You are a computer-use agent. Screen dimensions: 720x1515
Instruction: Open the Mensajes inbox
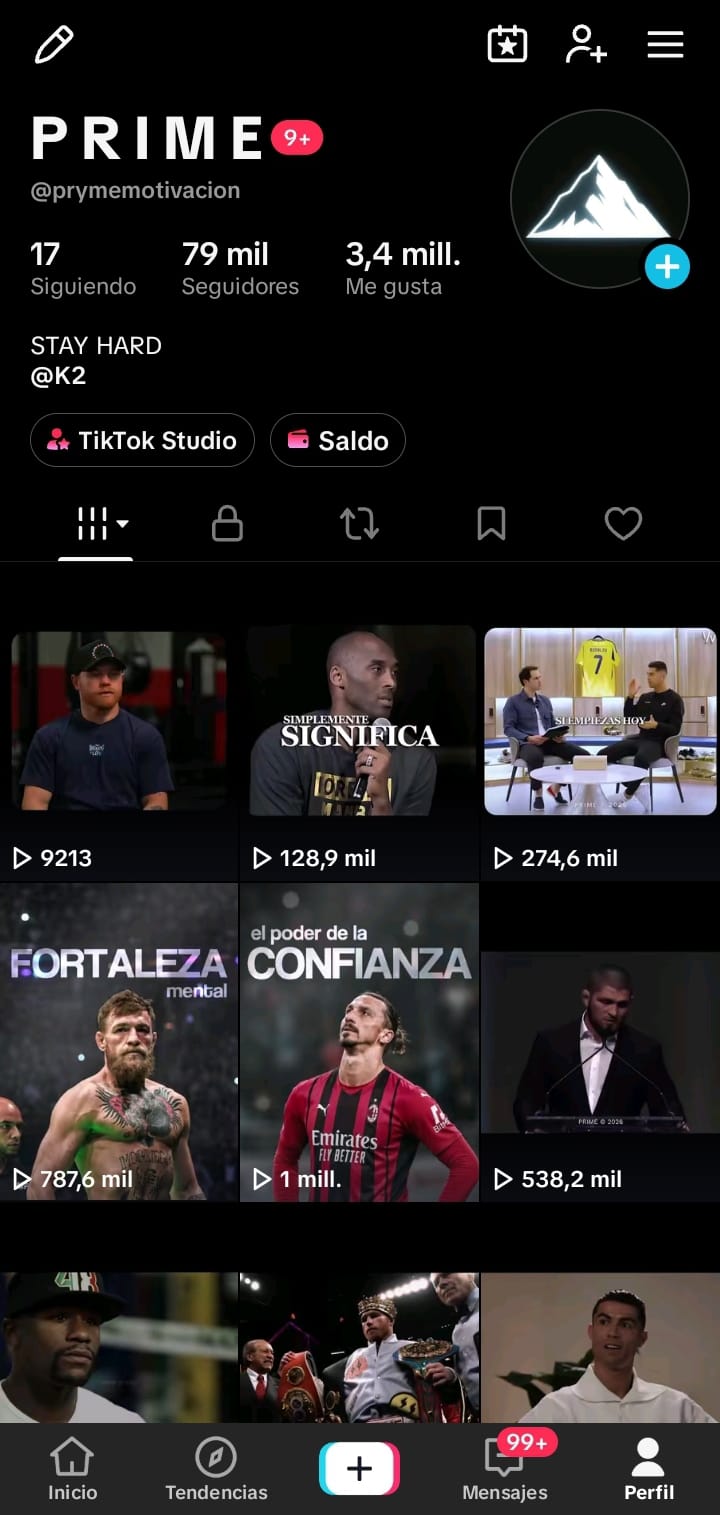pyautogui.click(x=505, y=1470)
